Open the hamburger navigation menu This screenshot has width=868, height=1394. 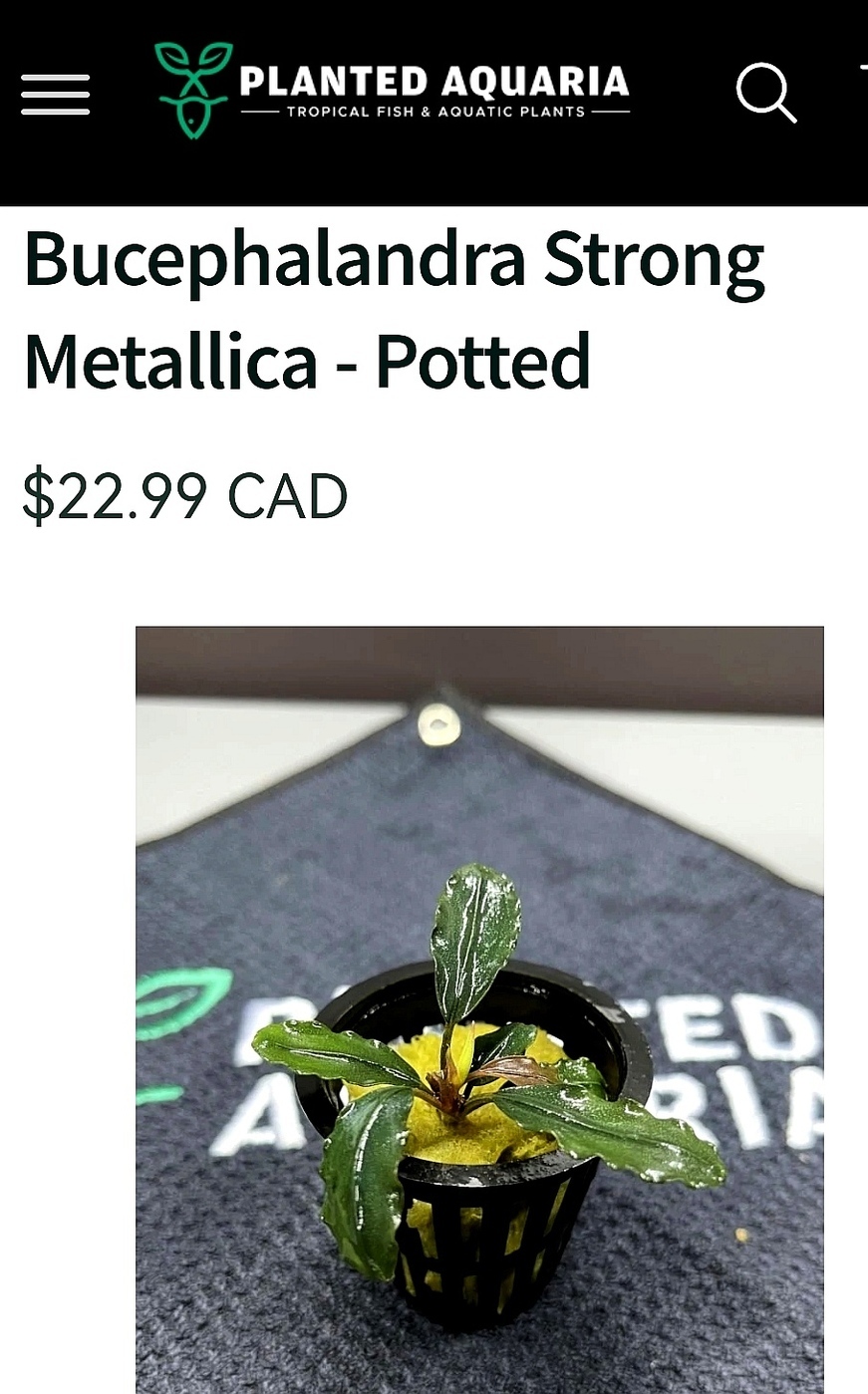coord(56,95)
